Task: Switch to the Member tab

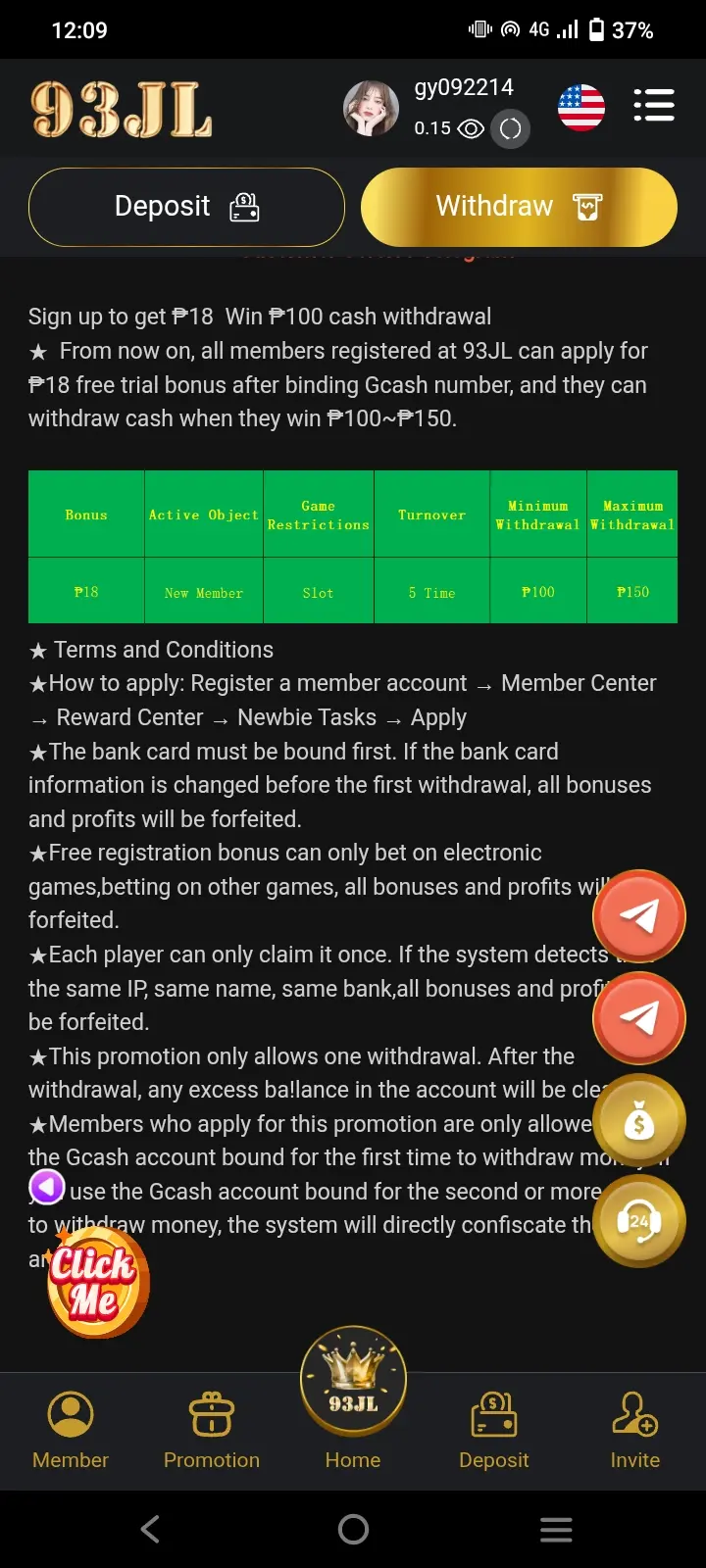Action: [71, 1431]
